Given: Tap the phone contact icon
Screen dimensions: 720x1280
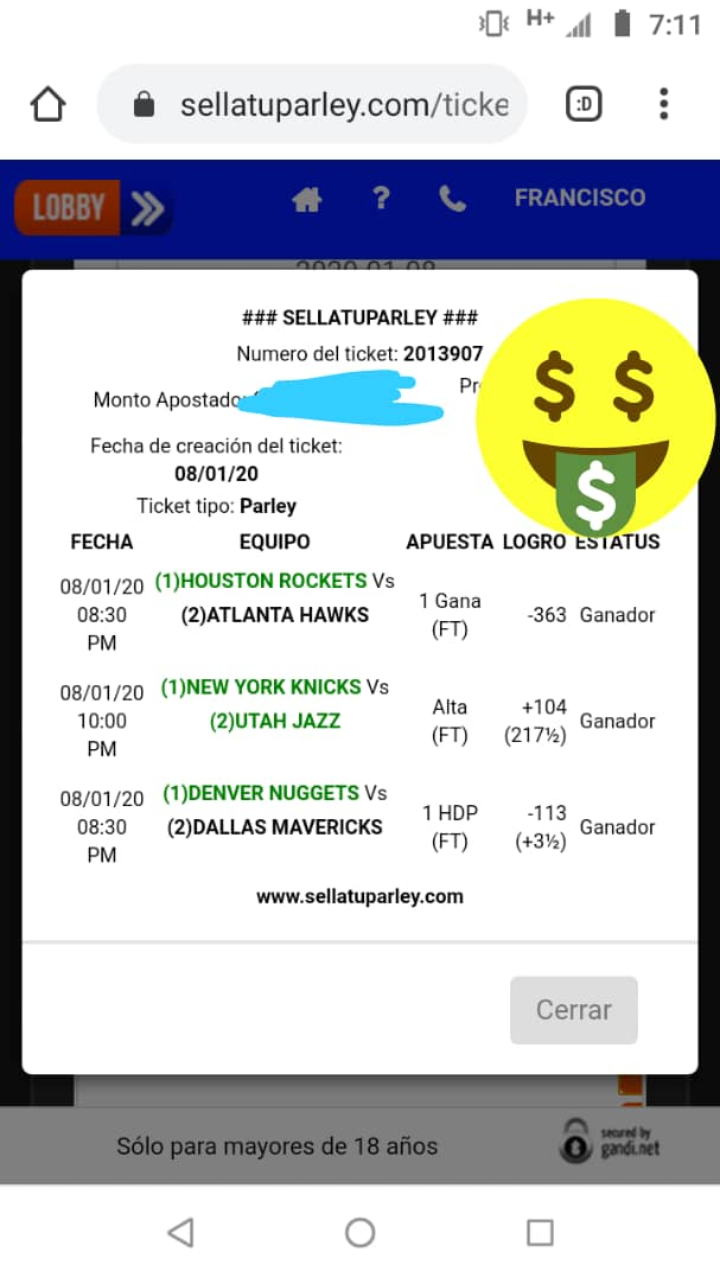Looking at the screenshot, I should pos(452,199).
